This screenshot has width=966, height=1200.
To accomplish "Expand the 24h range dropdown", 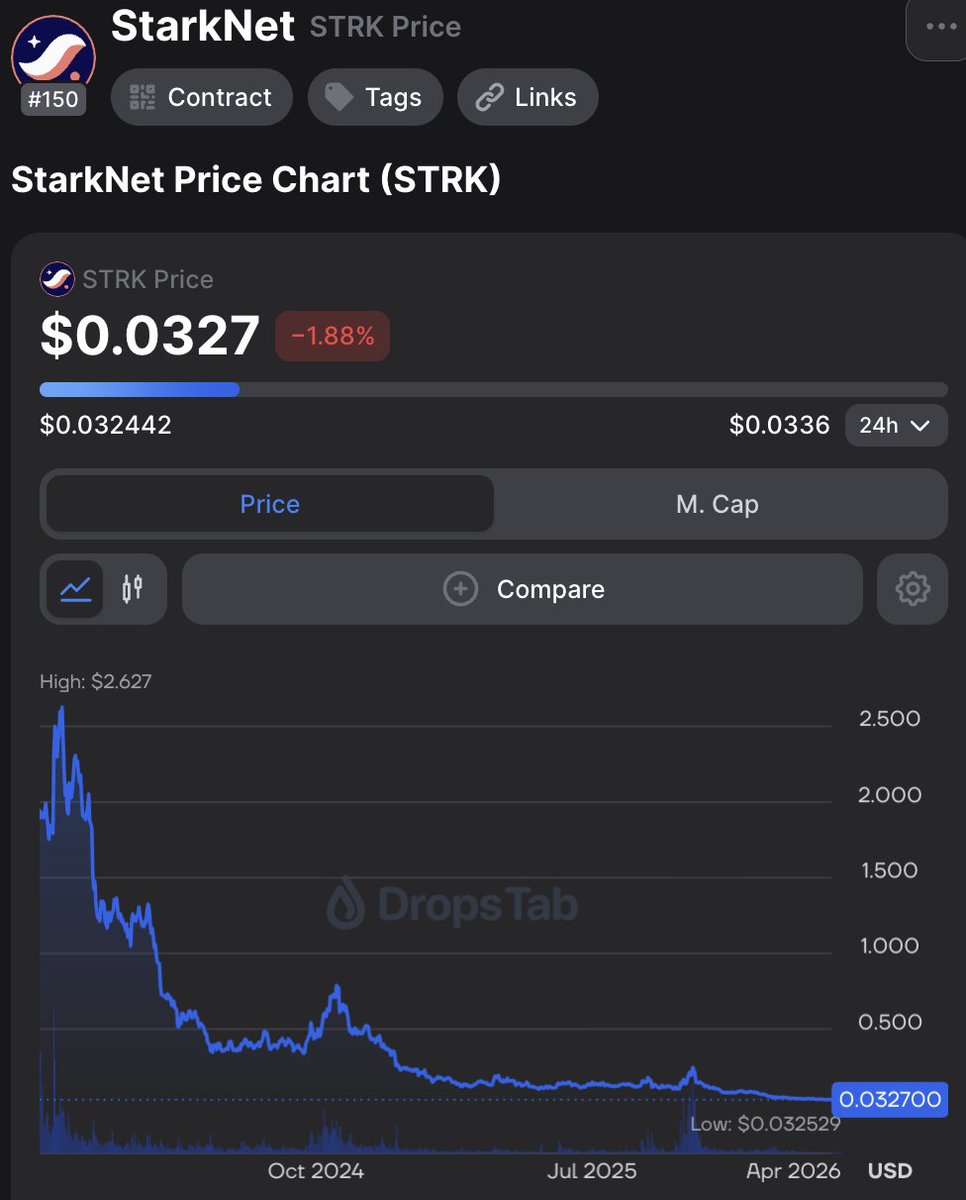I will click(896, 425).
